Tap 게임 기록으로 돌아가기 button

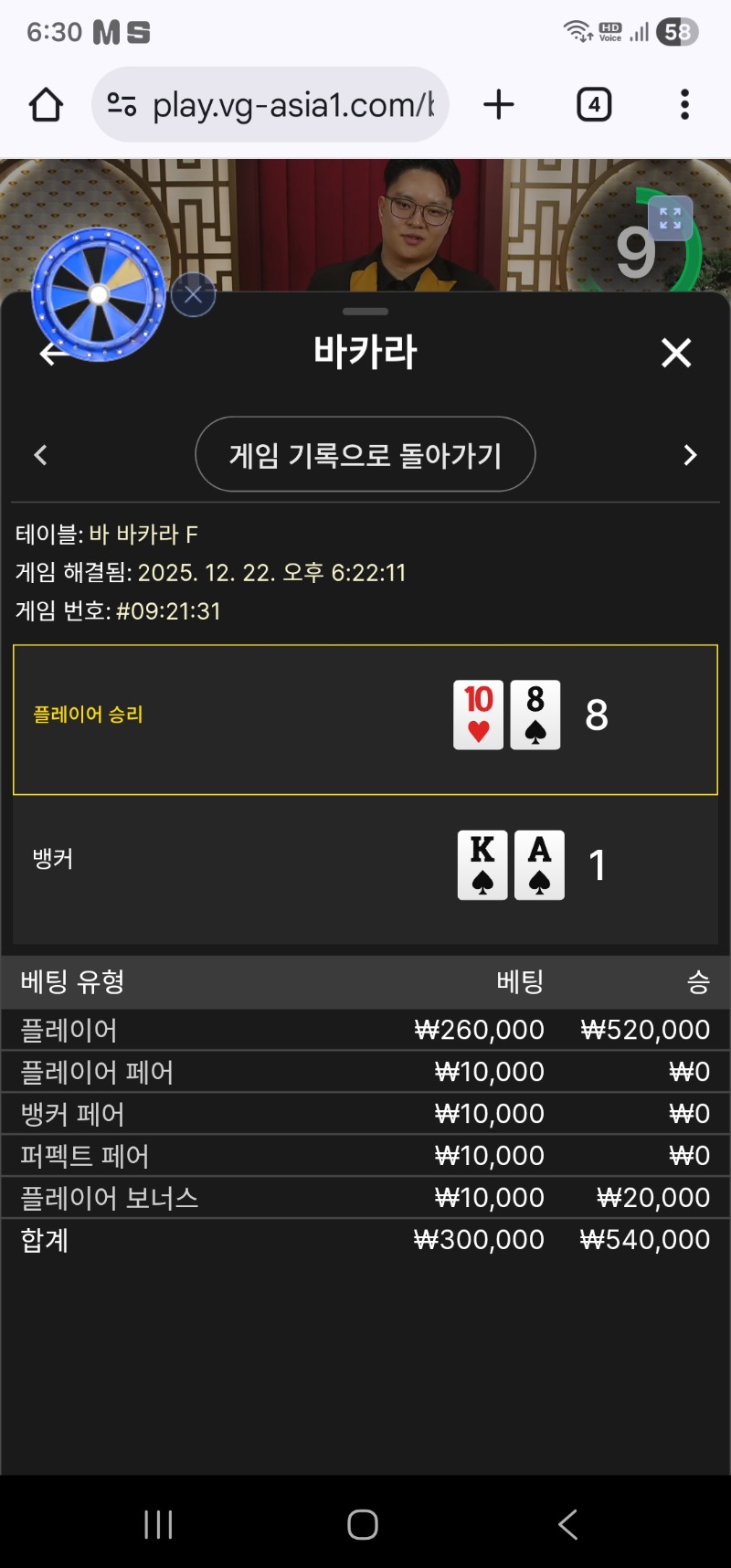click(x=365, y=455)
